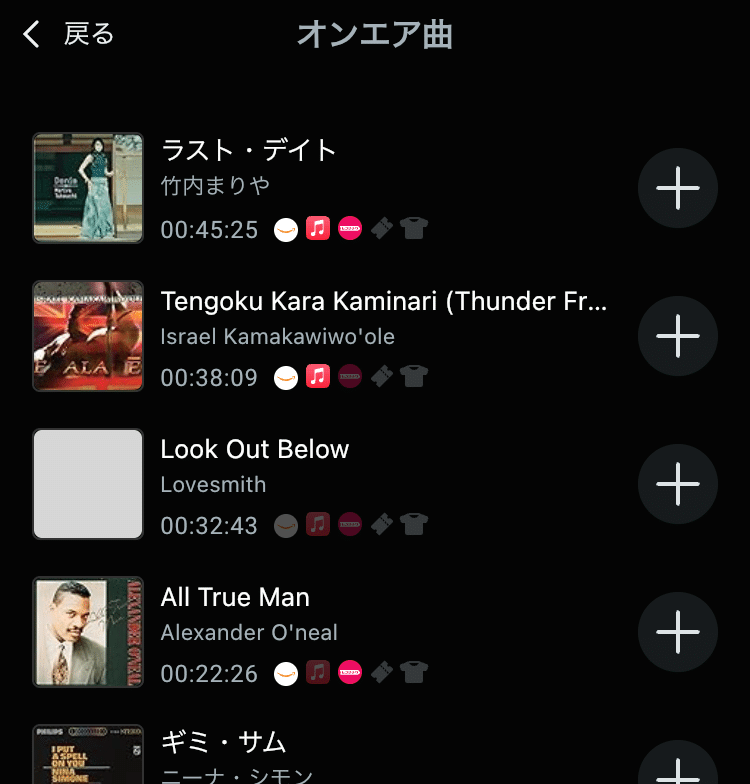Open All True Man on レコチョク
The height and width of the screenshot is (784, 750).
[349, 673]
